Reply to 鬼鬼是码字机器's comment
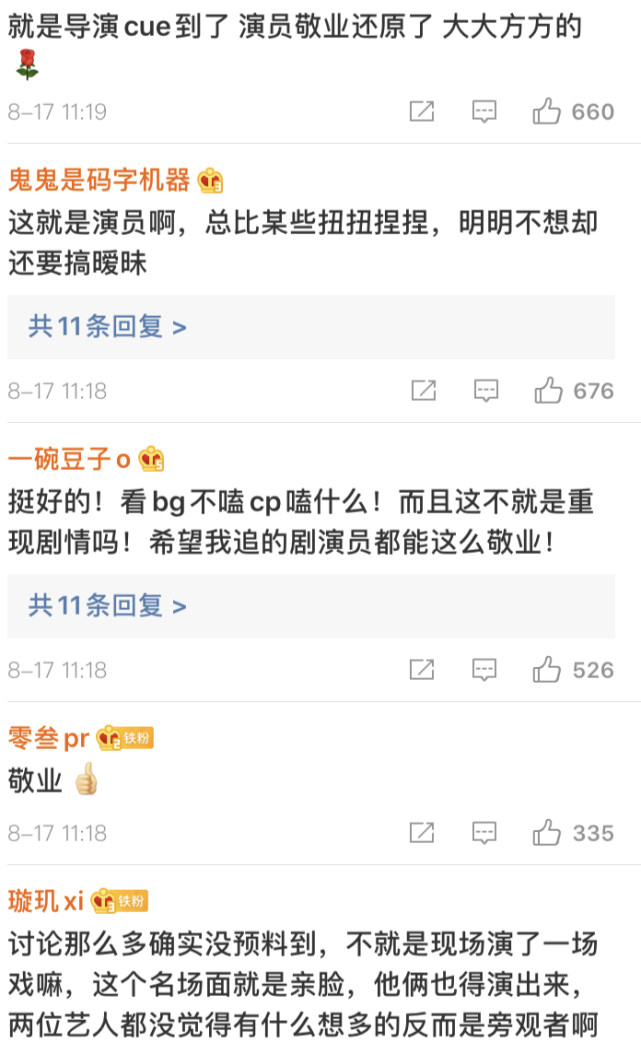Viewport: 641px width, 1054px height. click(486, 391)
